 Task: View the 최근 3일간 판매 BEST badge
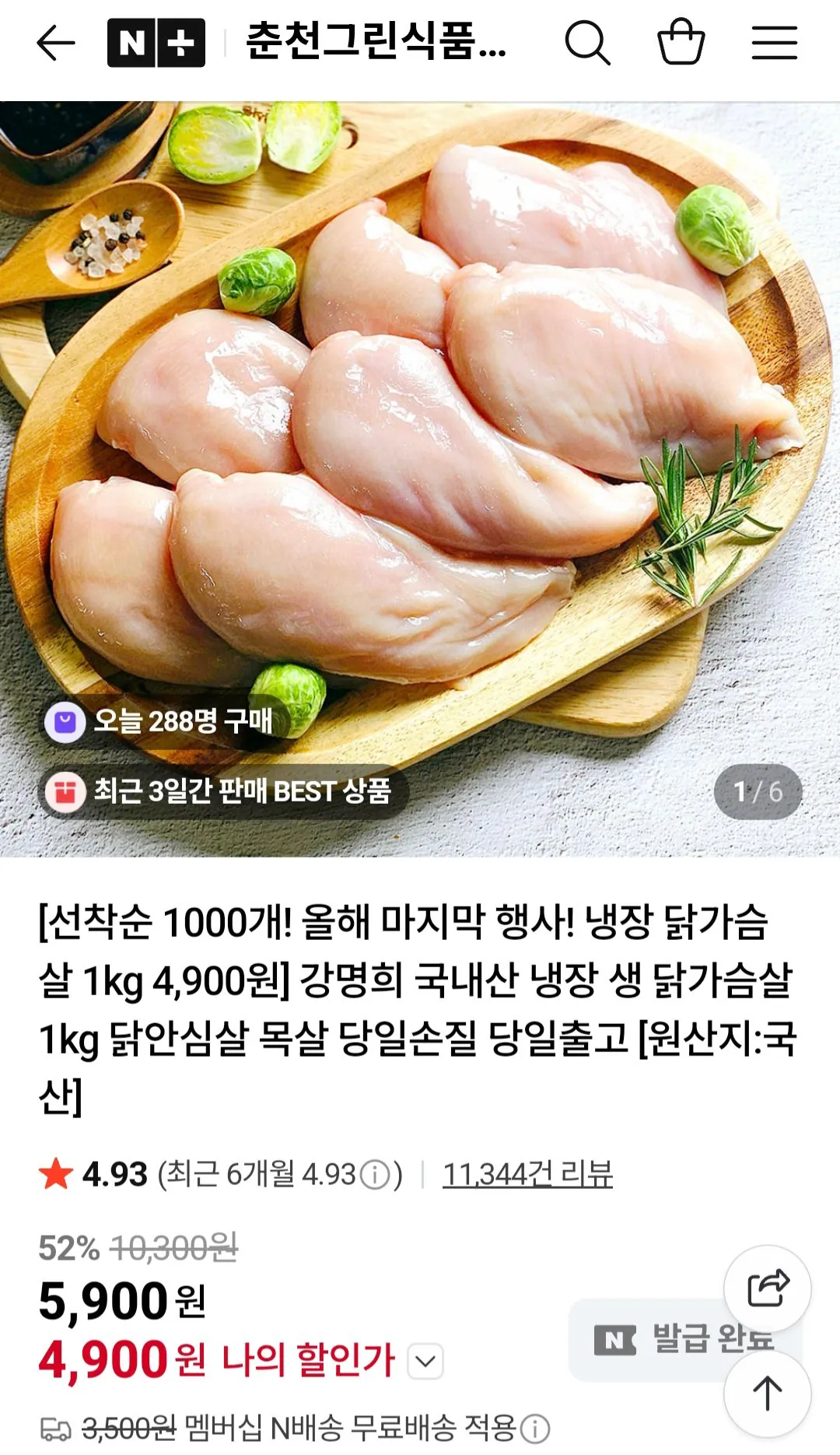[x=222, y=791]
